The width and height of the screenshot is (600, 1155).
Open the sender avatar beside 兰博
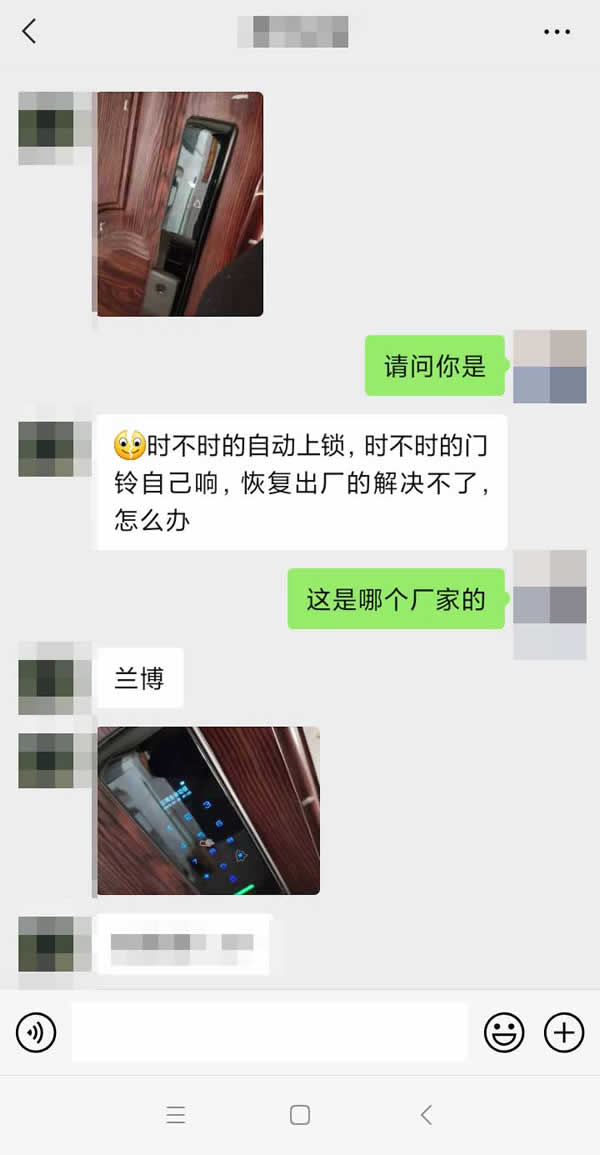click(46, 679)
